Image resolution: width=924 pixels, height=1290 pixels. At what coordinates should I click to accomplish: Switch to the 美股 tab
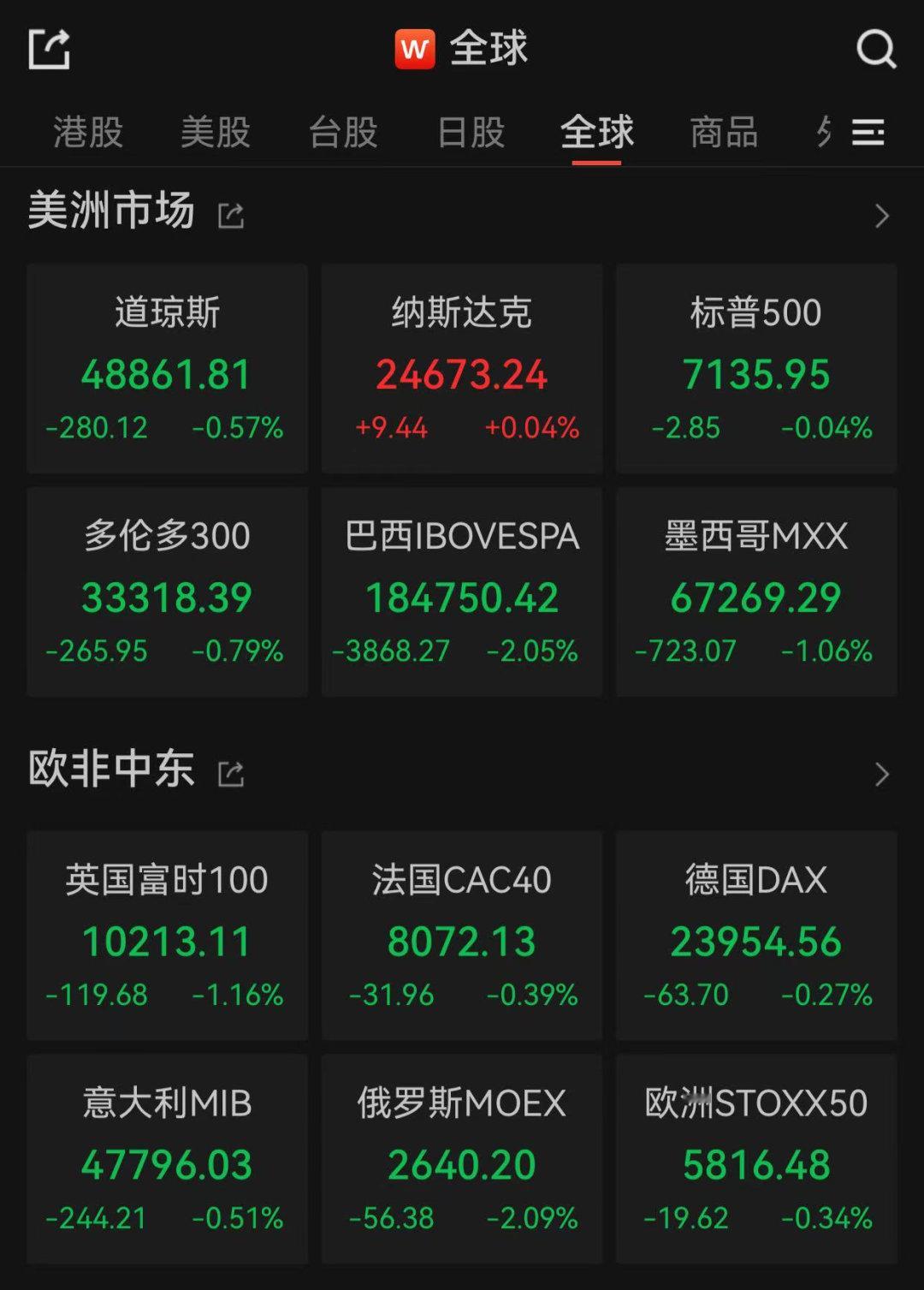215,133
